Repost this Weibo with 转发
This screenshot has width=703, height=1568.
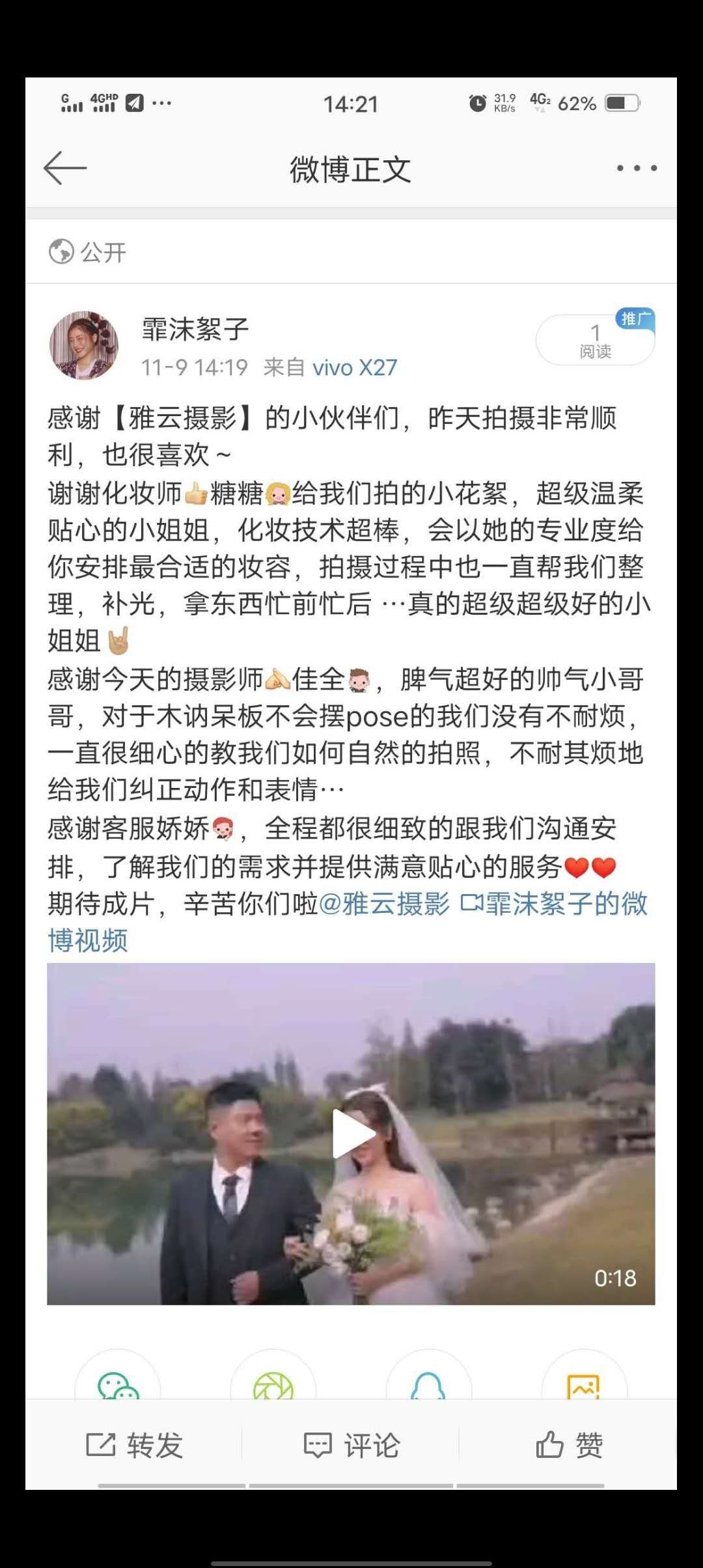tap(135, 1446)
